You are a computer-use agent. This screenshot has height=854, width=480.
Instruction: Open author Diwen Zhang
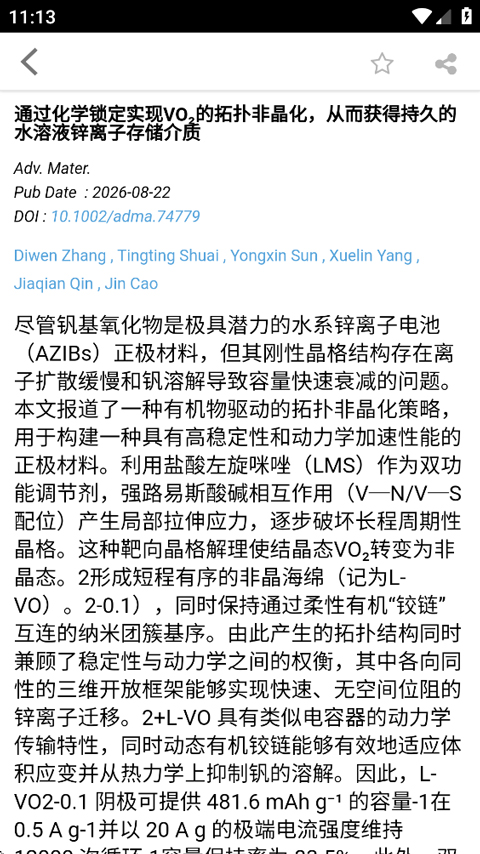point(60,255)
